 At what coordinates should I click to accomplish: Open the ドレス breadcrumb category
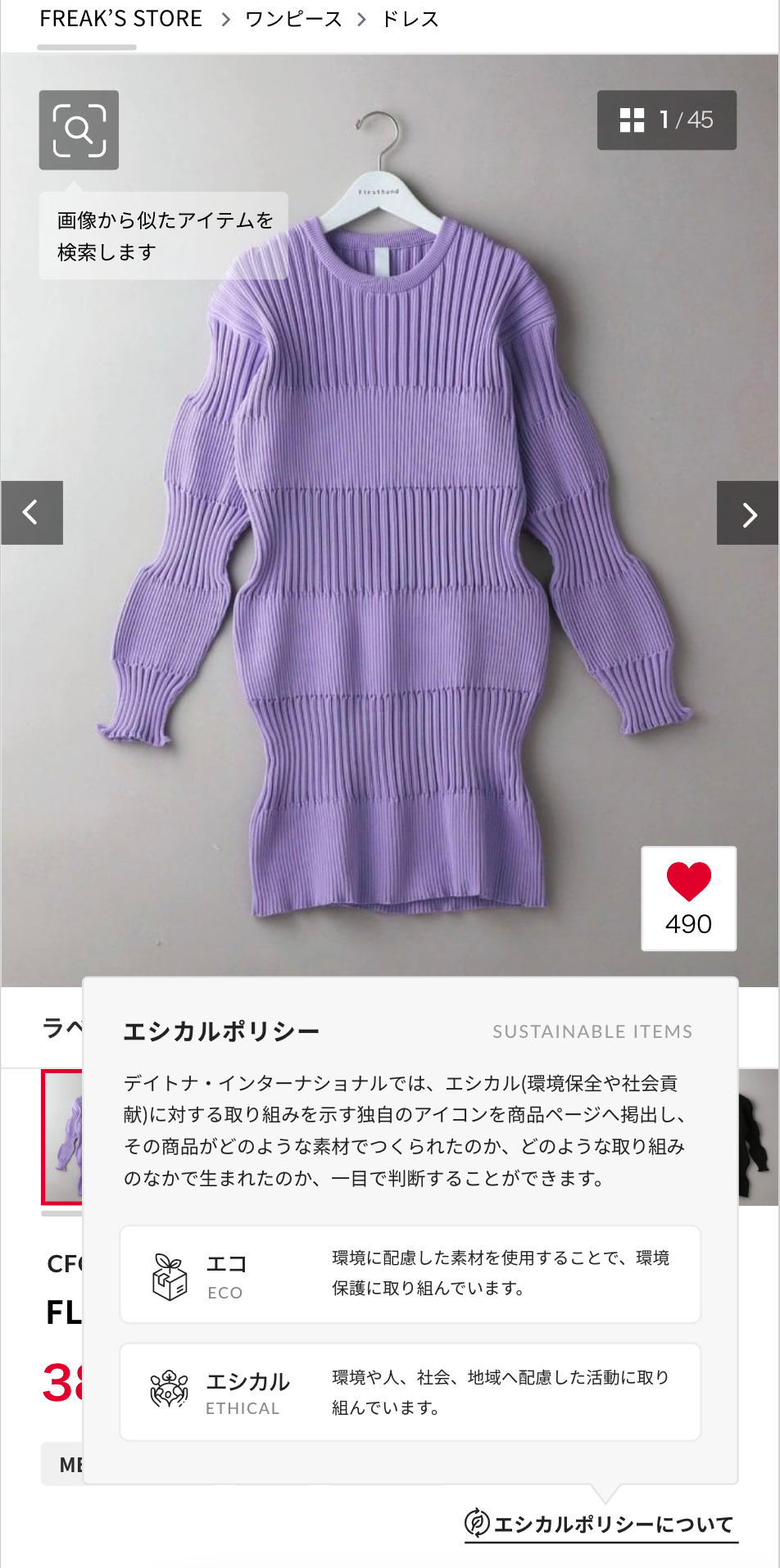tap(410, 19)
